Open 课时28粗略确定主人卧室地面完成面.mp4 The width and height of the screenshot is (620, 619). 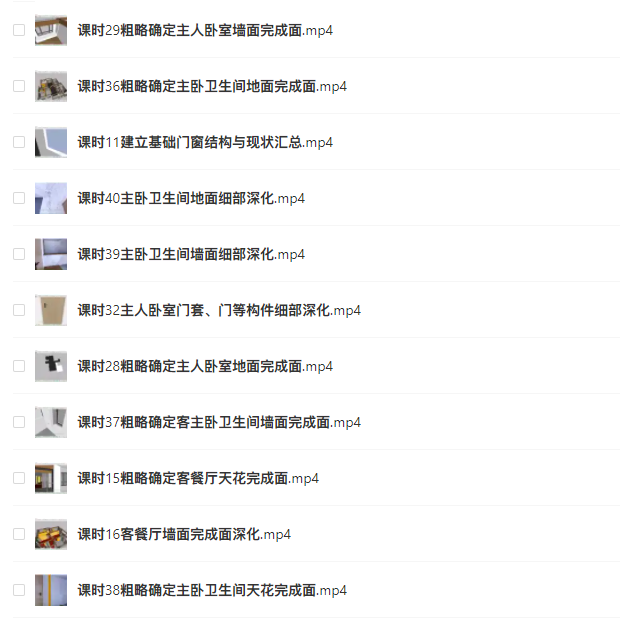pos(205,366)
